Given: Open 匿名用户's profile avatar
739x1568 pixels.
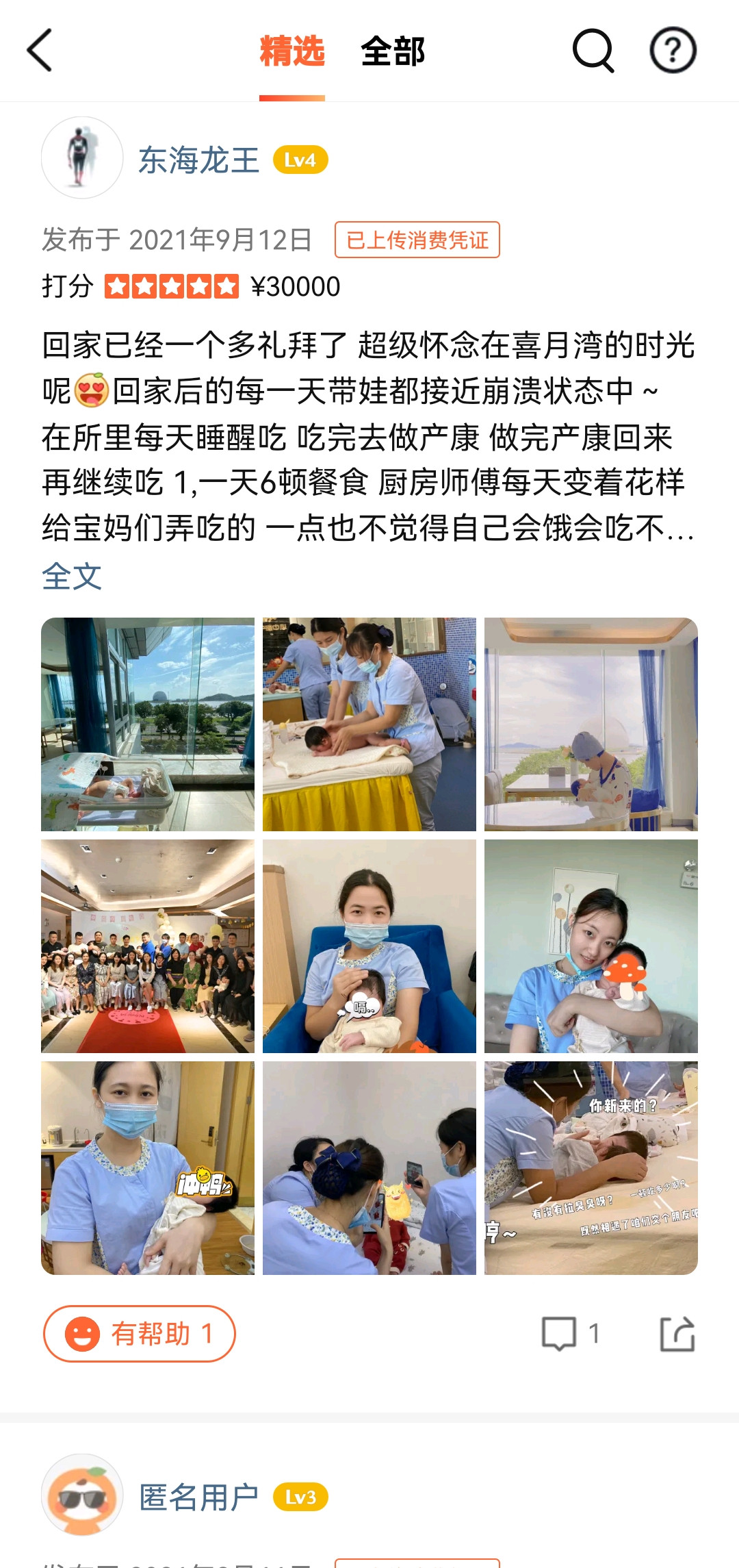Looking at the screenshot, I should 82,1495.
